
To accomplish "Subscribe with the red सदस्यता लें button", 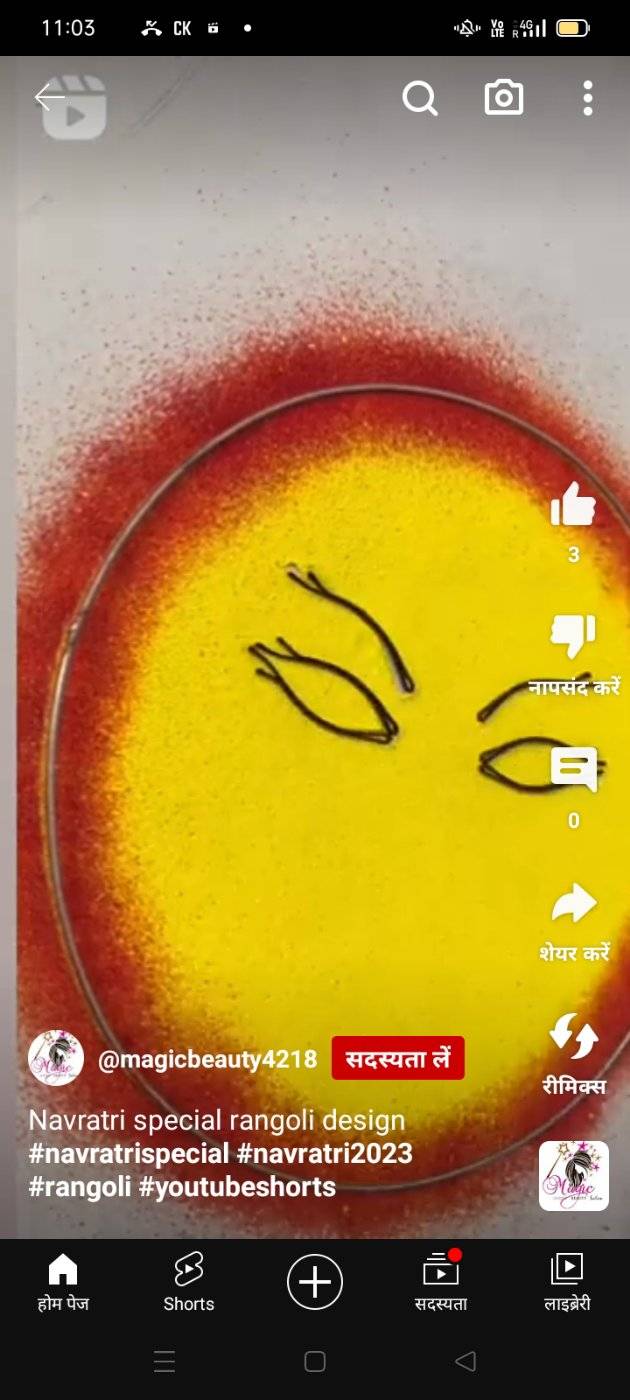I will [398, 1058].
